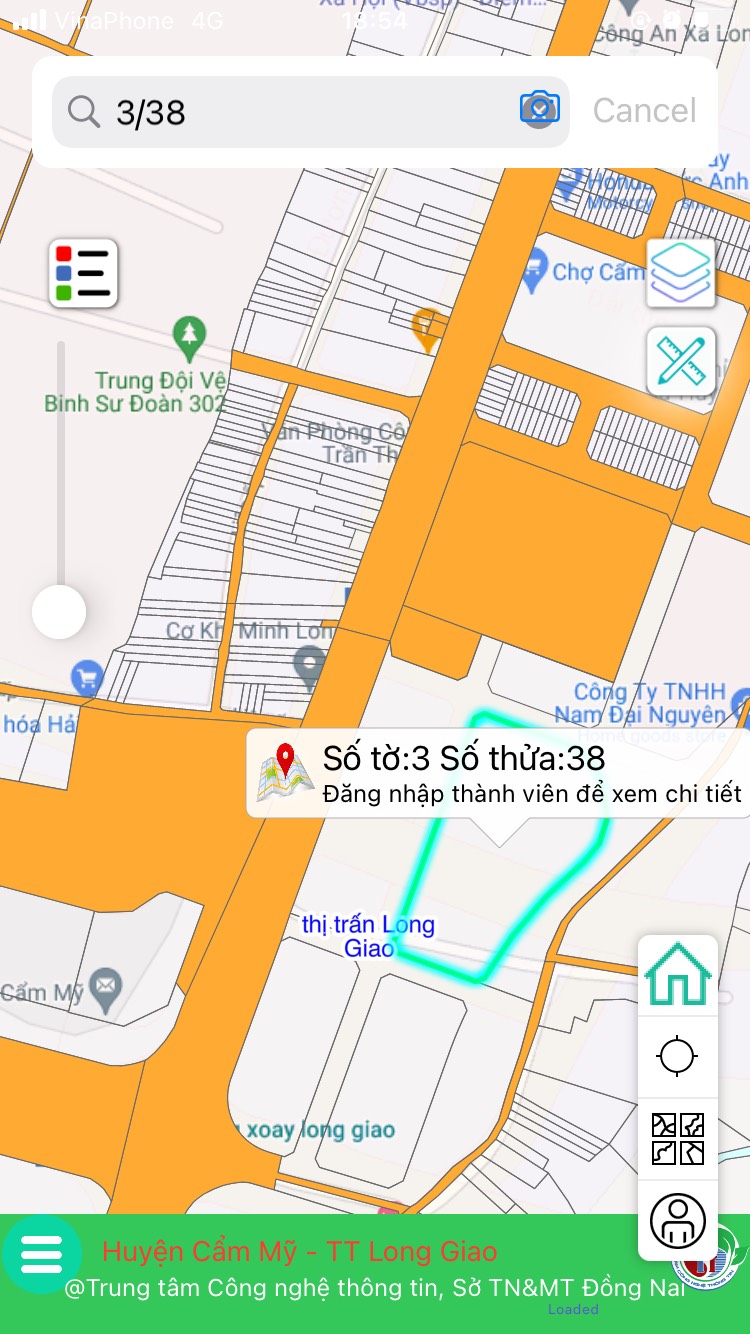
Task: Locate my current position crosshair
Action: tap(678, 1056)
